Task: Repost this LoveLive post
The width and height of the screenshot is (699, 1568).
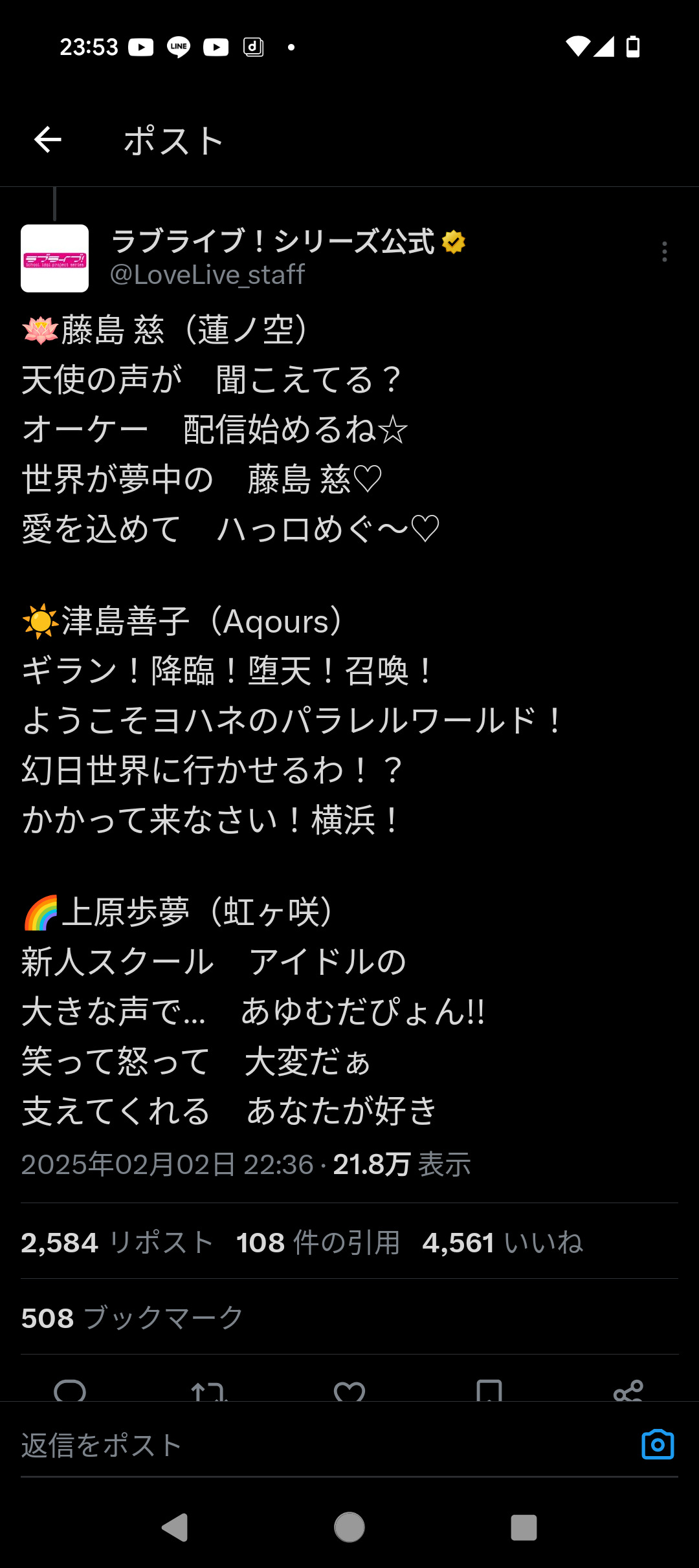Action: click(x=209, y=1391)
